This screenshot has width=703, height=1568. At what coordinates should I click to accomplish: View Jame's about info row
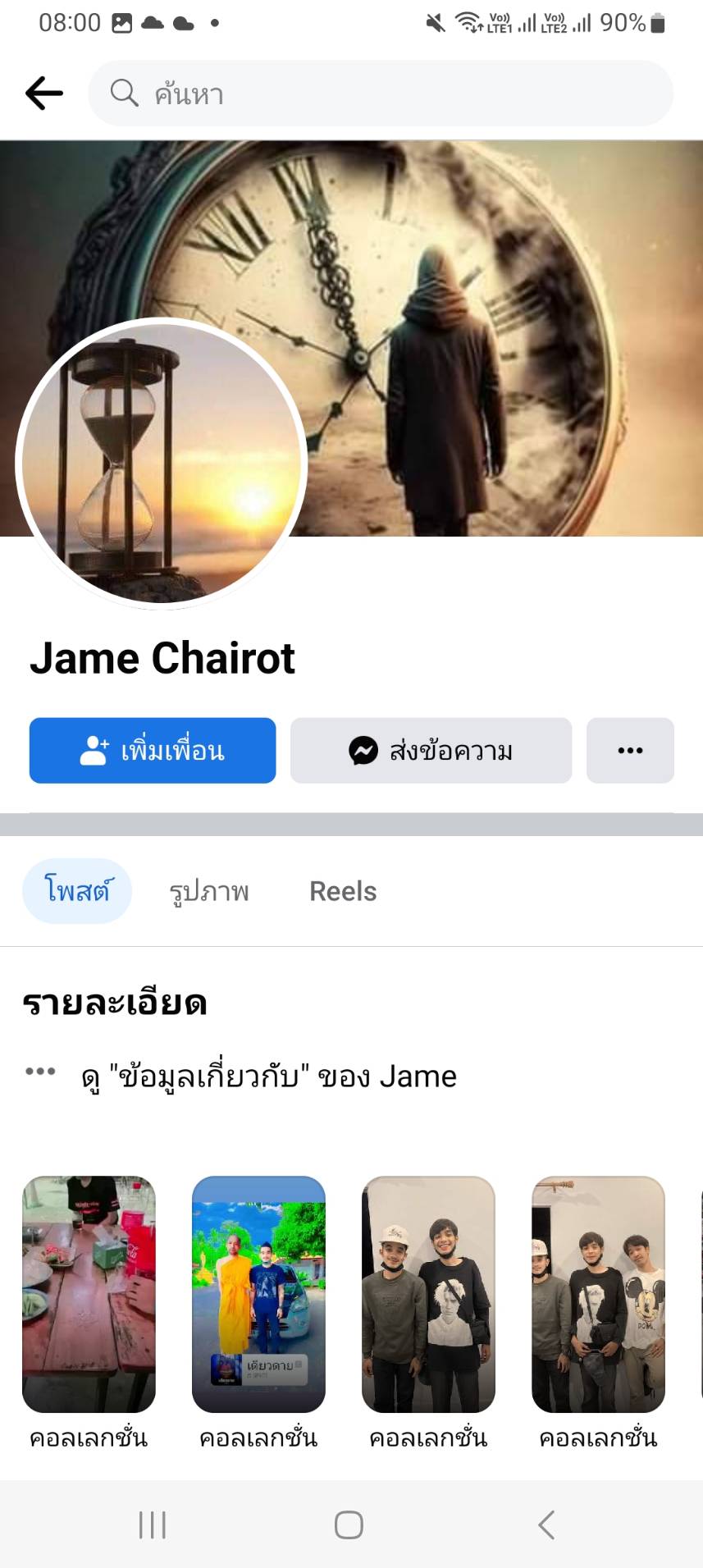[268, 1076]
